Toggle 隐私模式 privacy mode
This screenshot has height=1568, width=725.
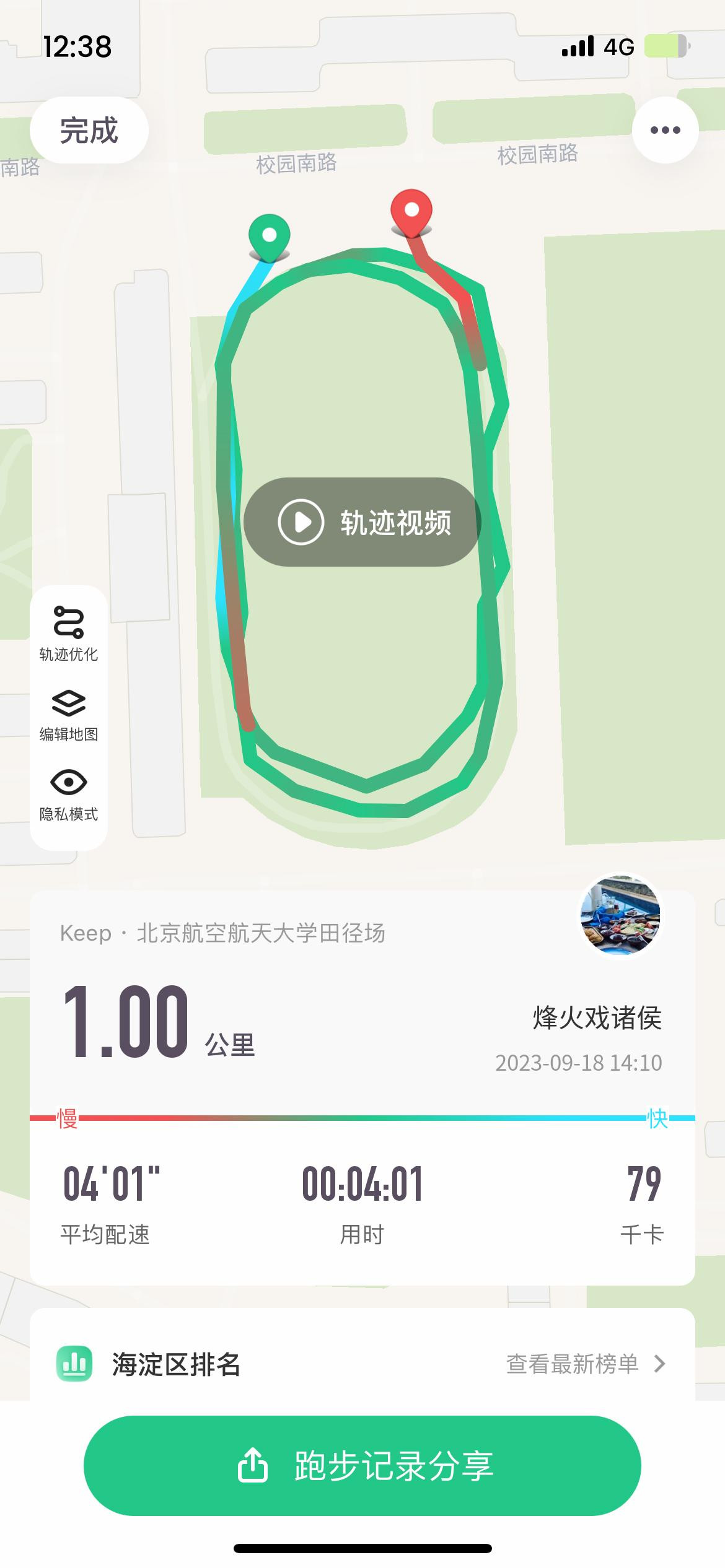(x=69, y=793)
